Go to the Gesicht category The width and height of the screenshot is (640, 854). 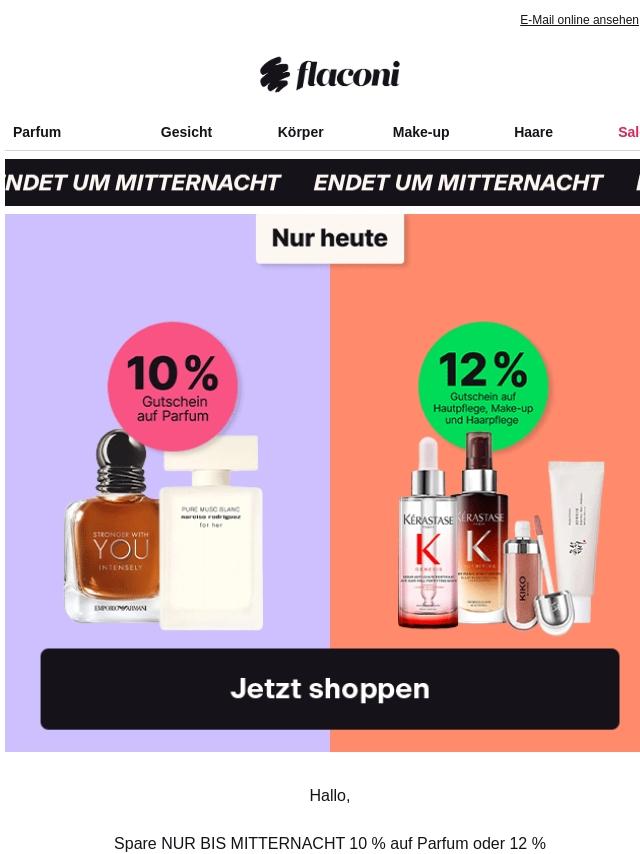[186, 132]
